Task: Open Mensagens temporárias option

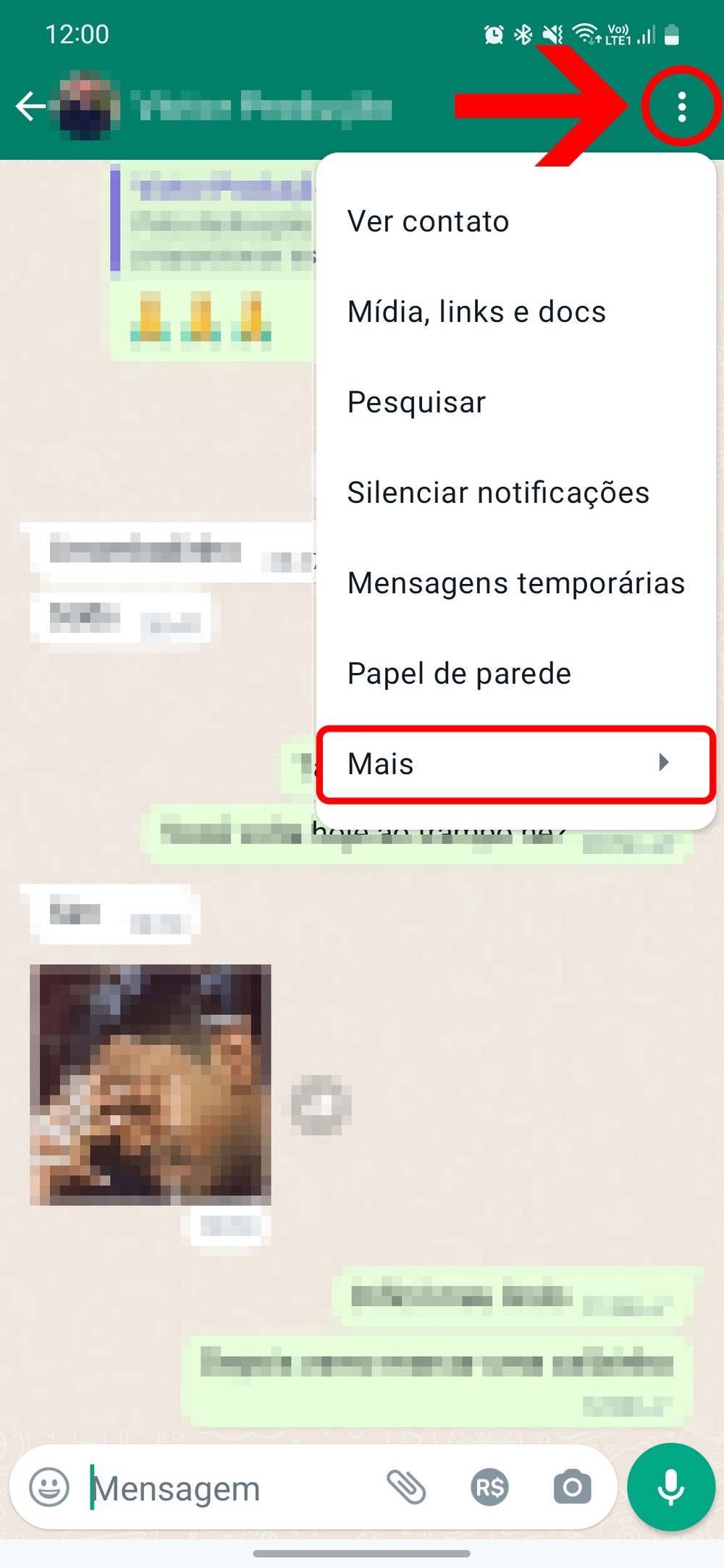Action: click(x=515, y=583)
